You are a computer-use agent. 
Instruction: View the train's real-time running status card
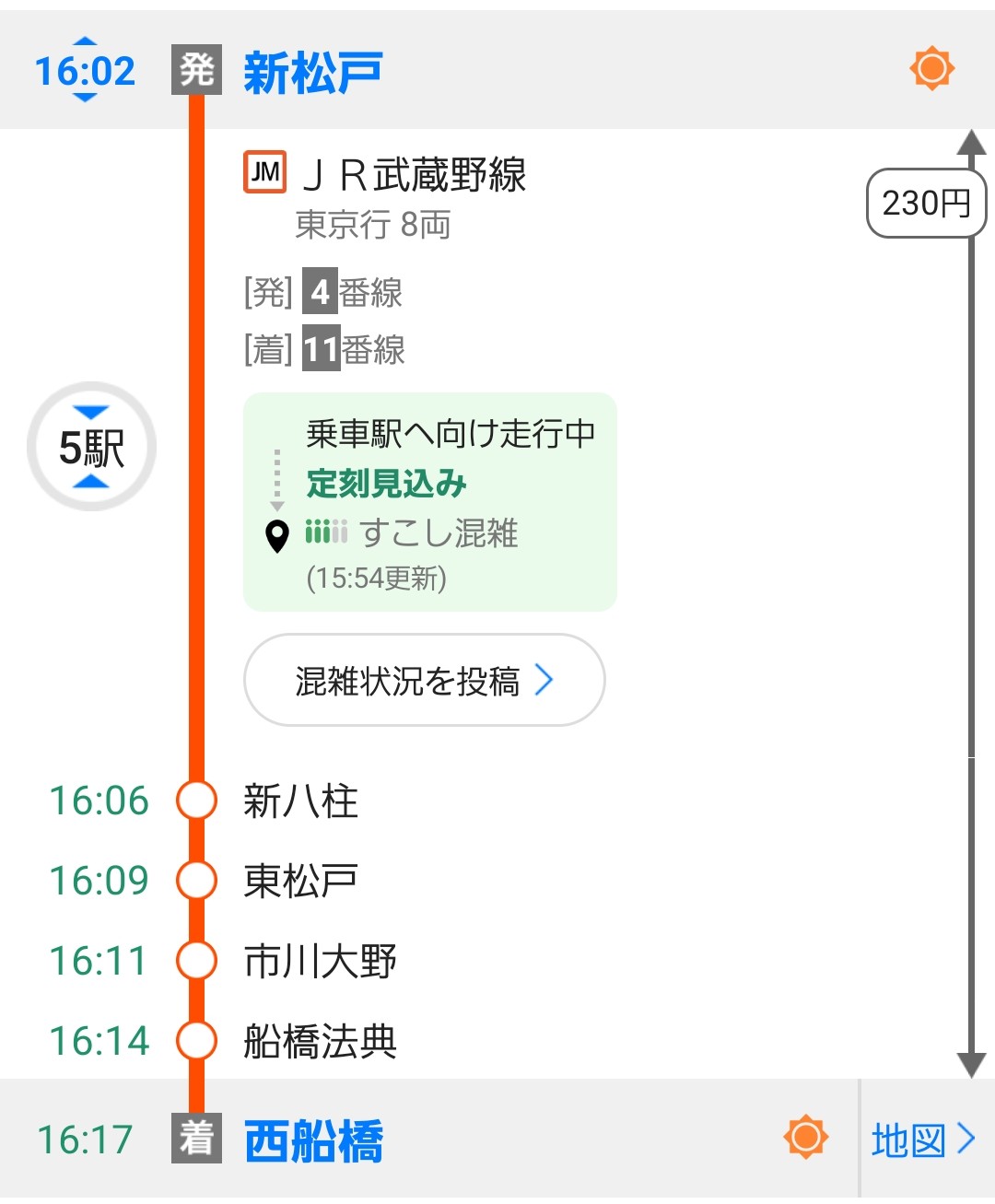click(429, 502)
